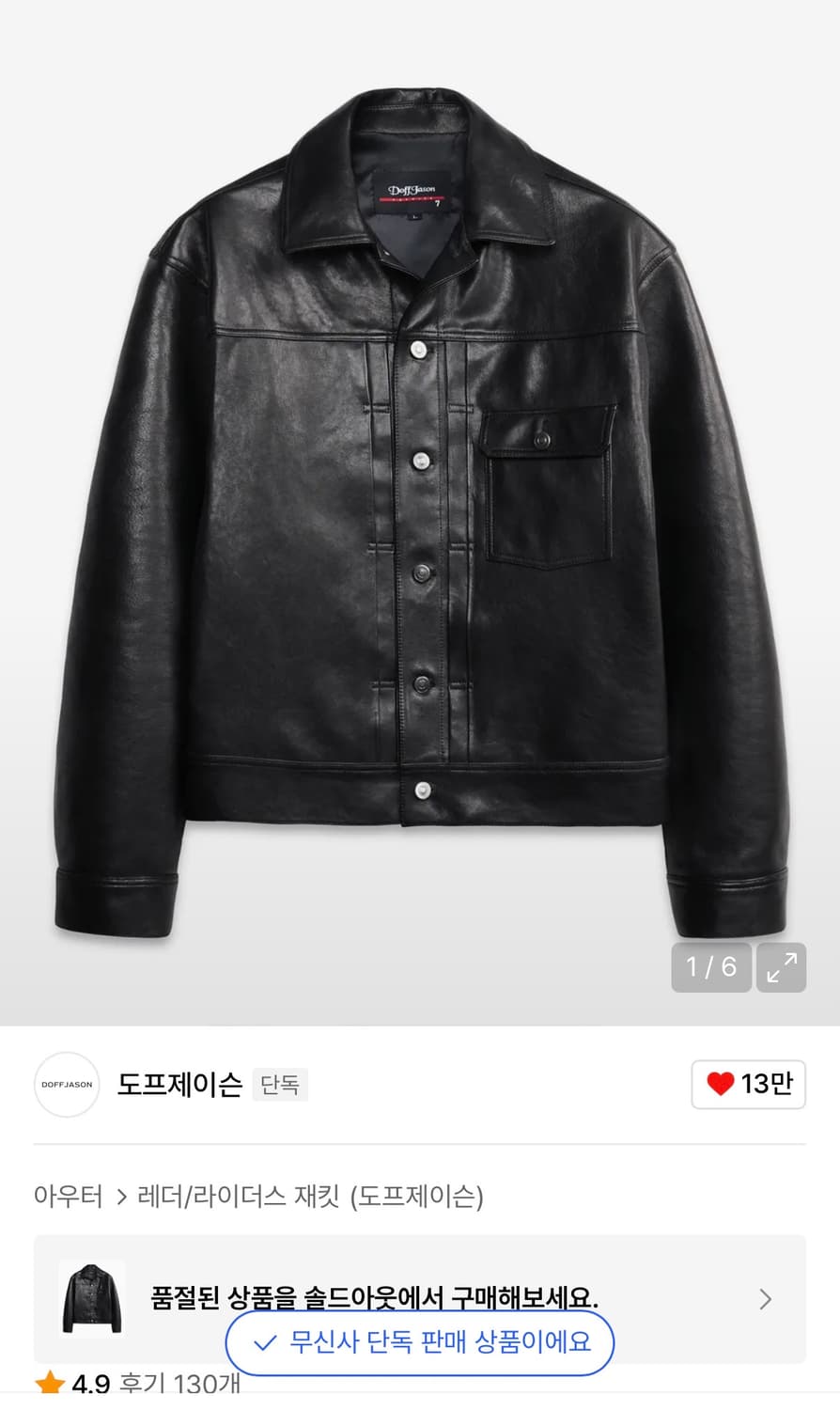Open the 1/6 image counter overlay
Screen dimensions: 840x1410
tap(710, 967)
